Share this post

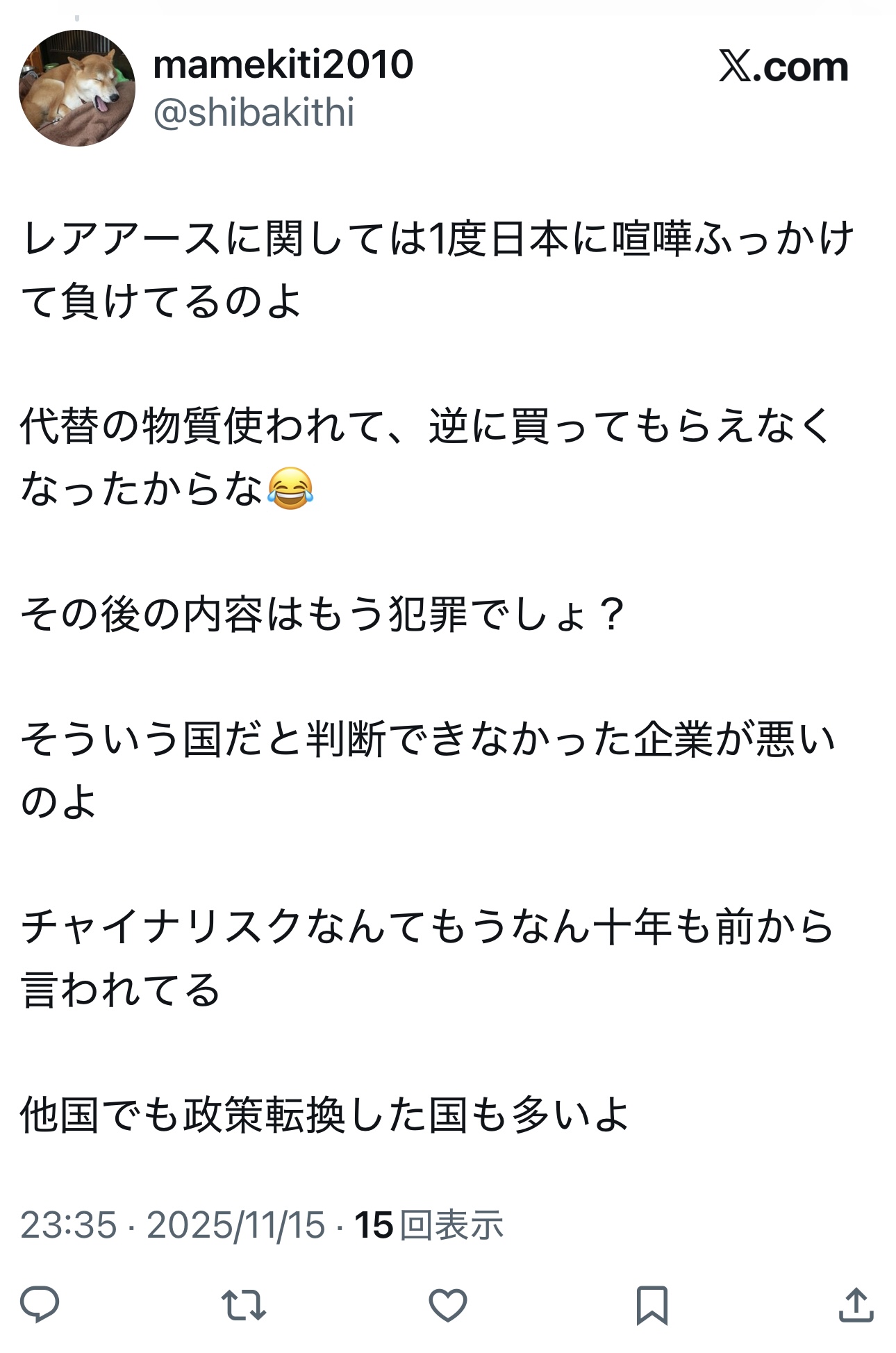click(856, 1304)
